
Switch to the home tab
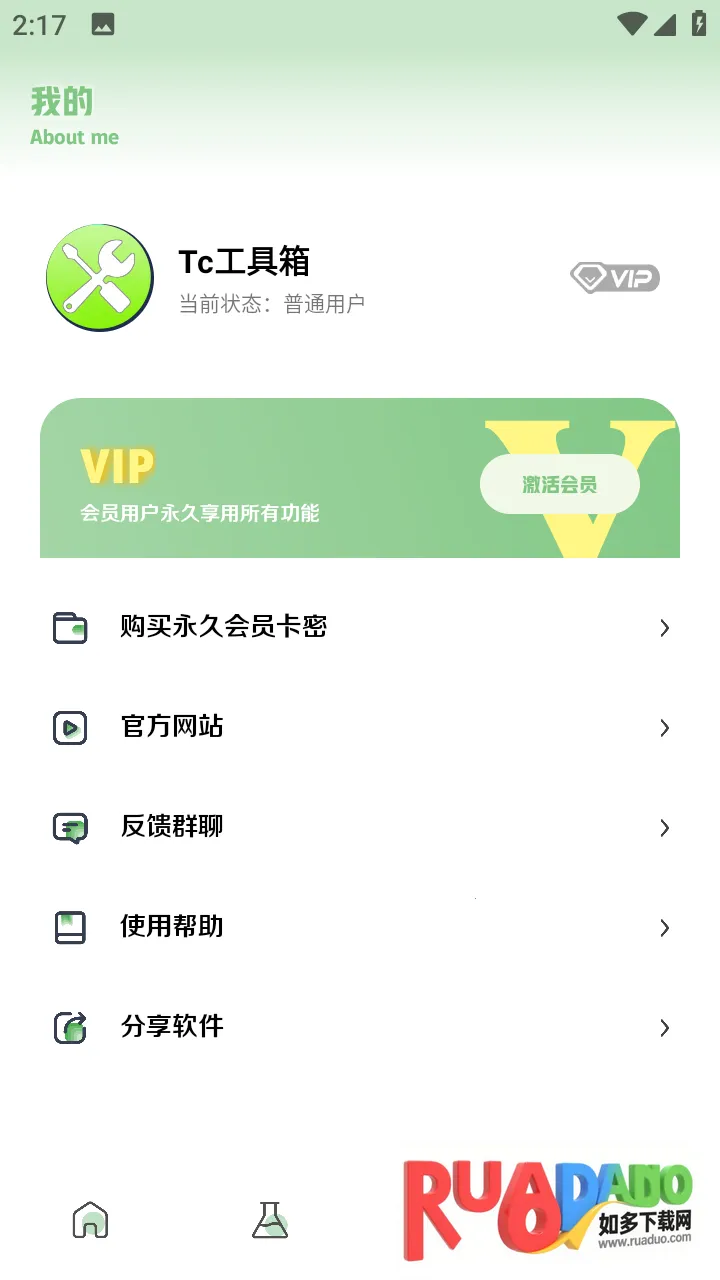coord(90,1220)
